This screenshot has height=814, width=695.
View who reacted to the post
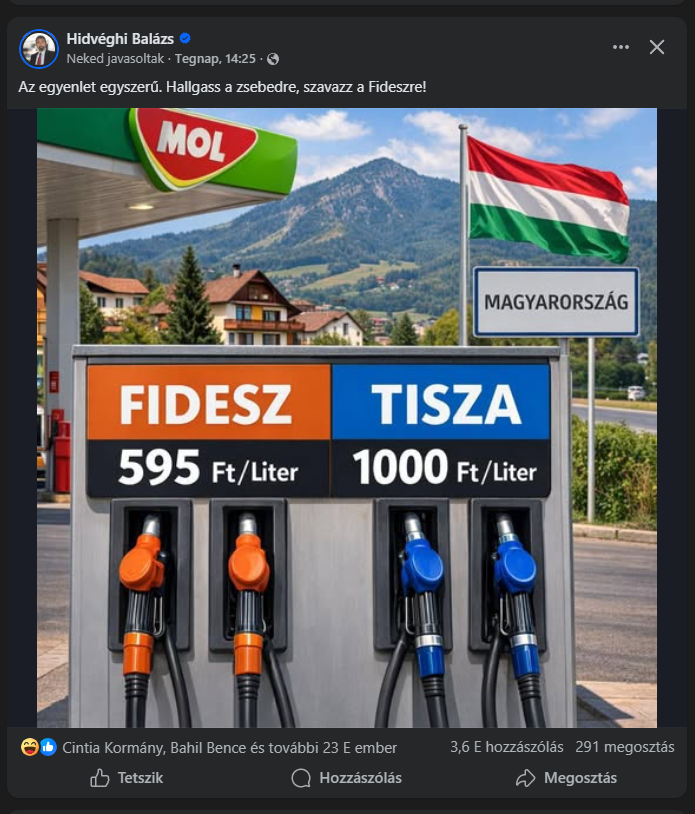229,747
